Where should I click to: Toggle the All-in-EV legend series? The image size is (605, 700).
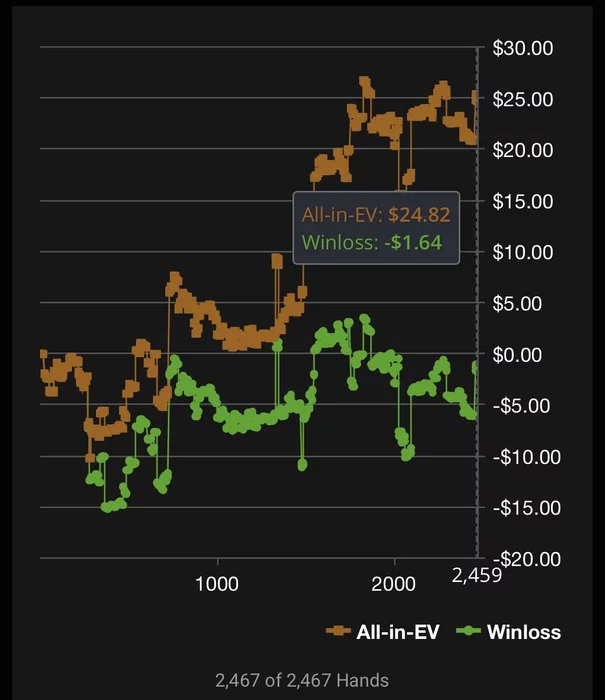click(x=383, y=632)
